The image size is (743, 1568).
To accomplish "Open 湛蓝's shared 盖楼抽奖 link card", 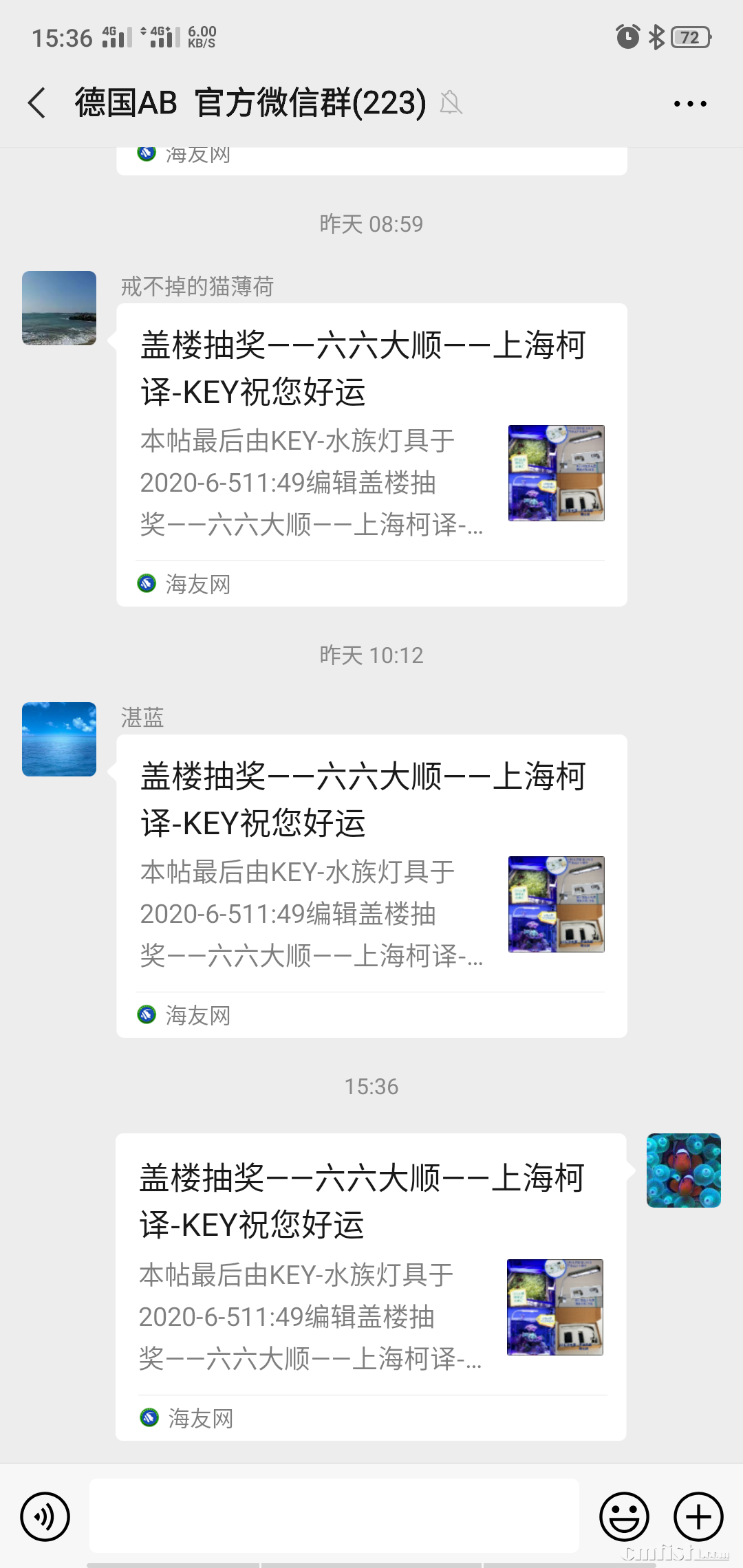I will tap(371, 887).
